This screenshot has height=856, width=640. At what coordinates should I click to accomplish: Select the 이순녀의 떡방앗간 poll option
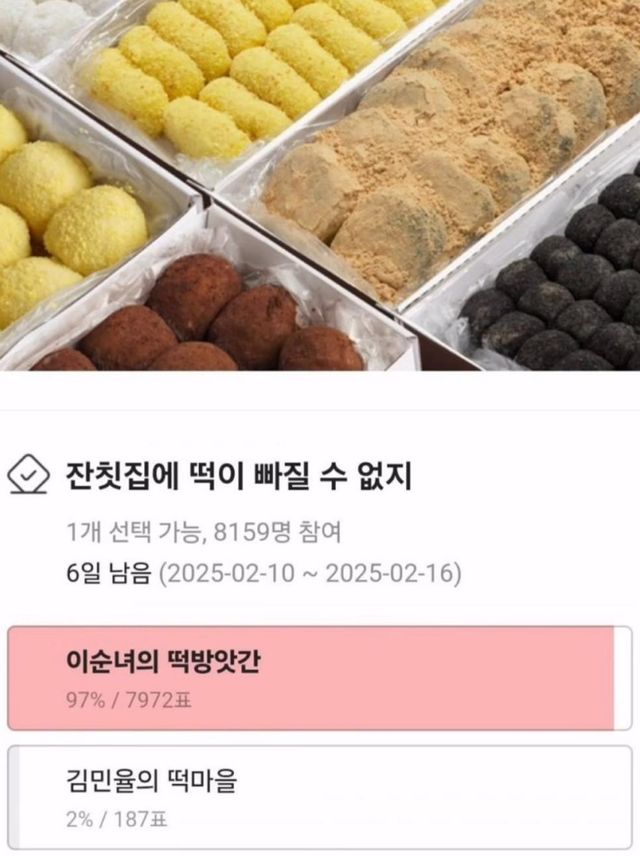pyautogui.click(x=318, y=677)
